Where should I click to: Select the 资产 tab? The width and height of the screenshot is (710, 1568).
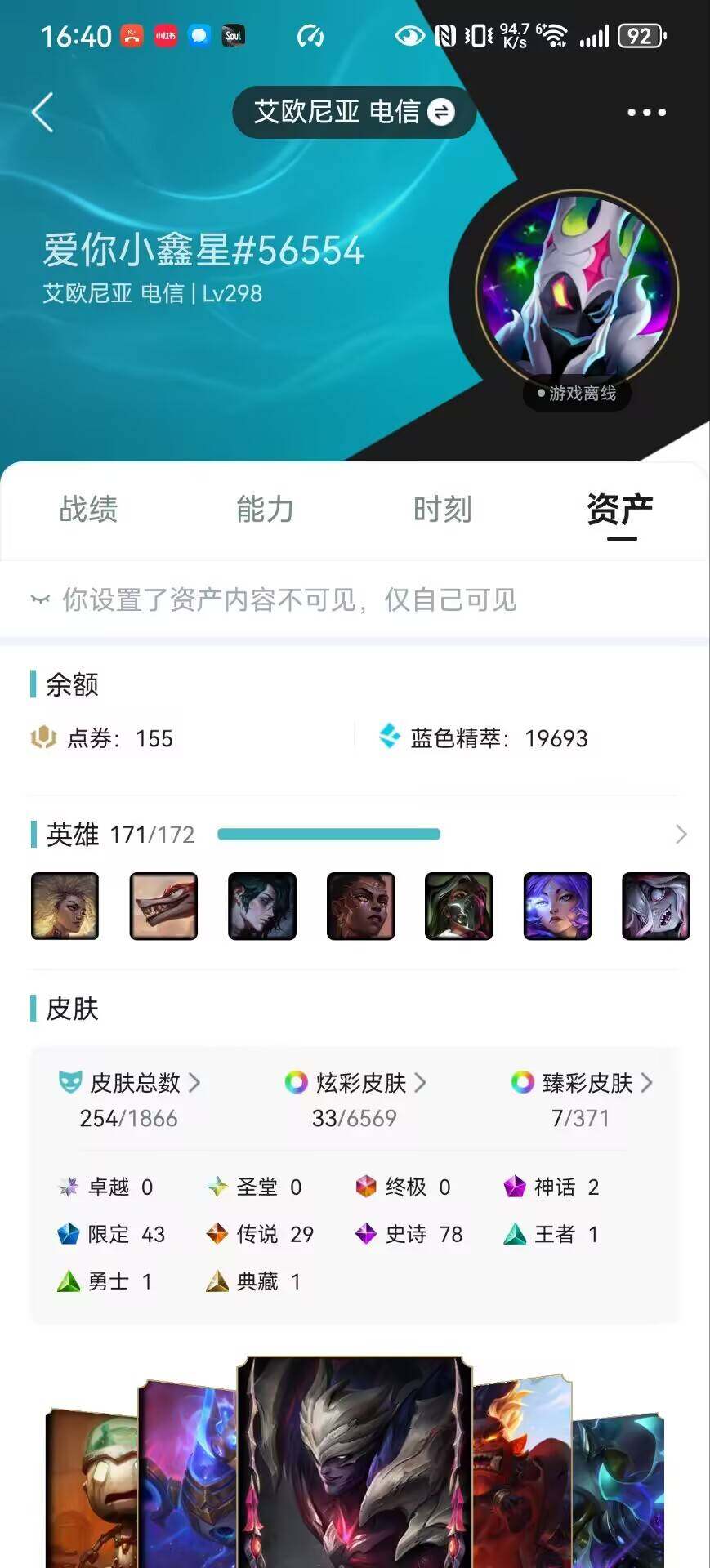pos(620,510)
